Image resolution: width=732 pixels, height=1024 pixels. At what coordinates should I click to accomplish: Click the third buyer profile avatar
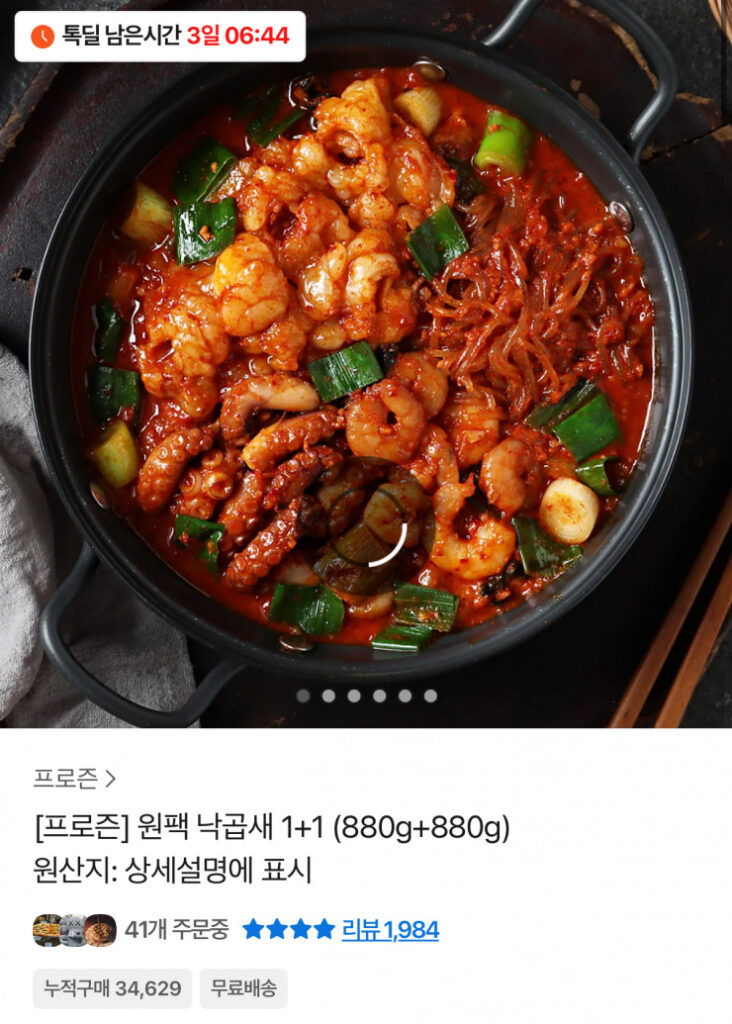(x=96, y=928)
